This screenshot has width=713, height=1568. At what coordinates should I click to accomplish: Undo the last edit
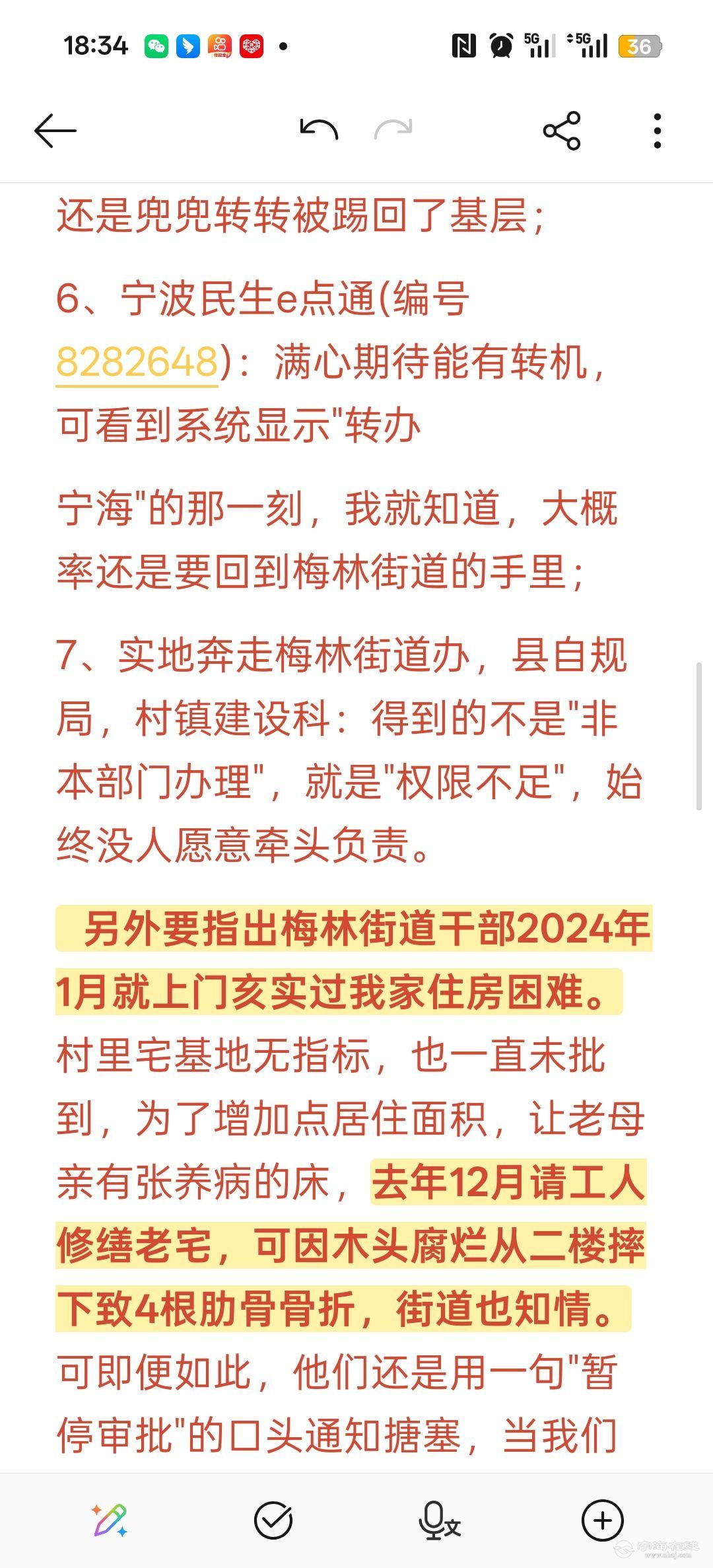click(x=319, y=129)
